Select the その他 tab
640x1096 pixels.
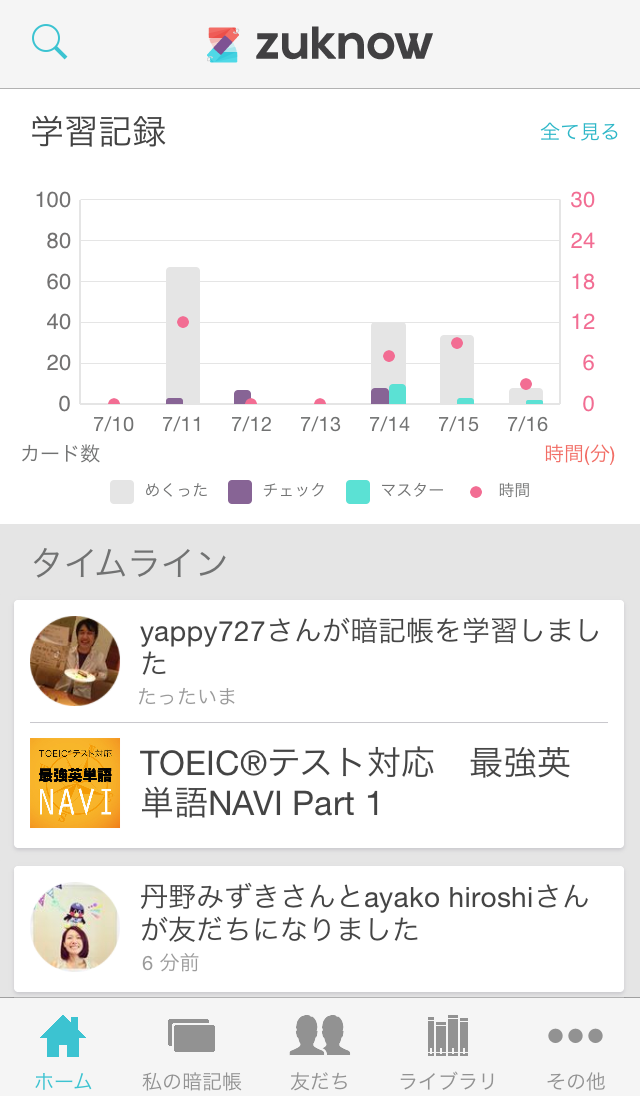(575, 1050)
